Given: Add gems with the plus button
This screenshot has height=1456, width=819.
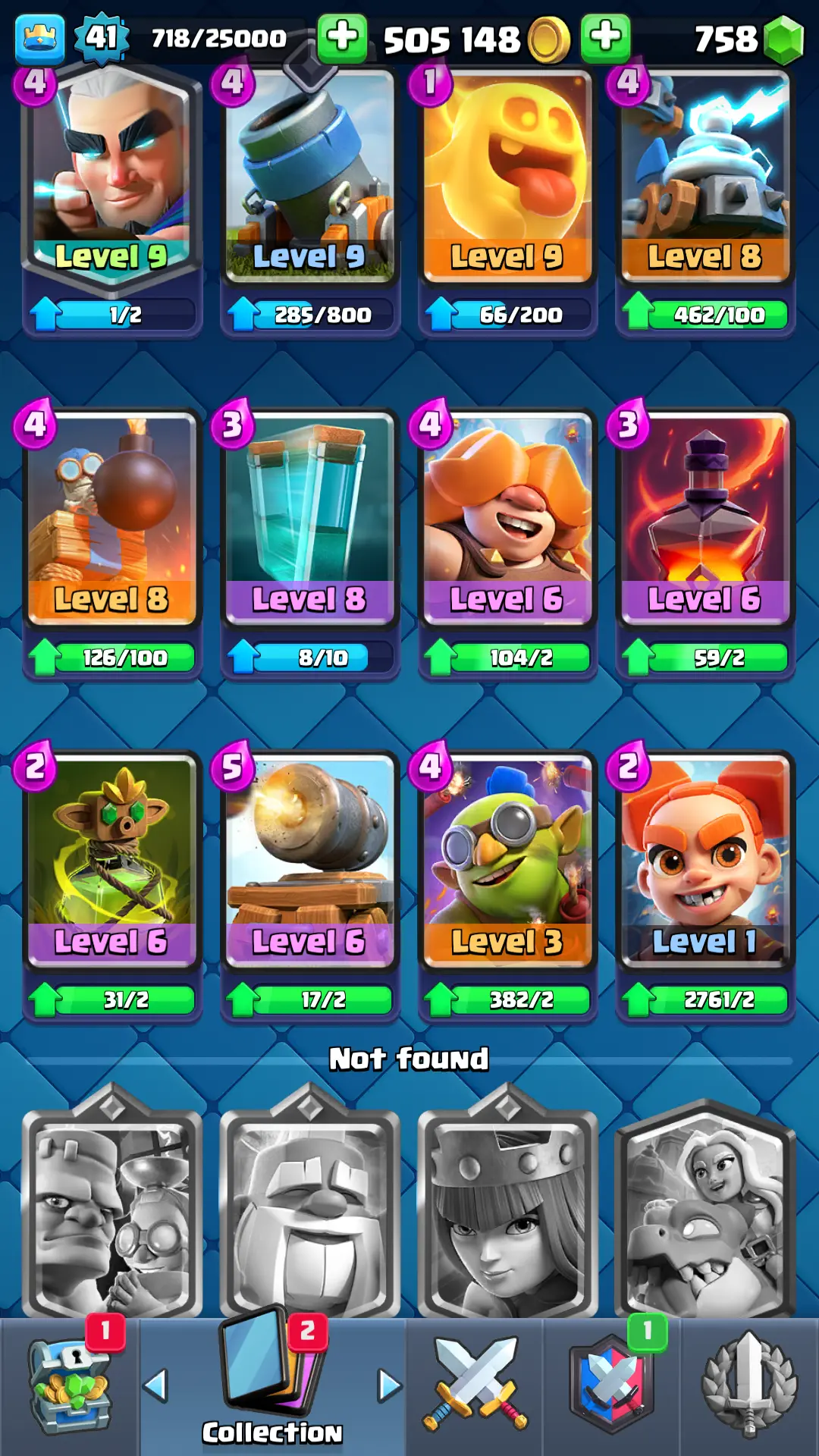Looking at the screenshot, I should (x=605, y=37).
